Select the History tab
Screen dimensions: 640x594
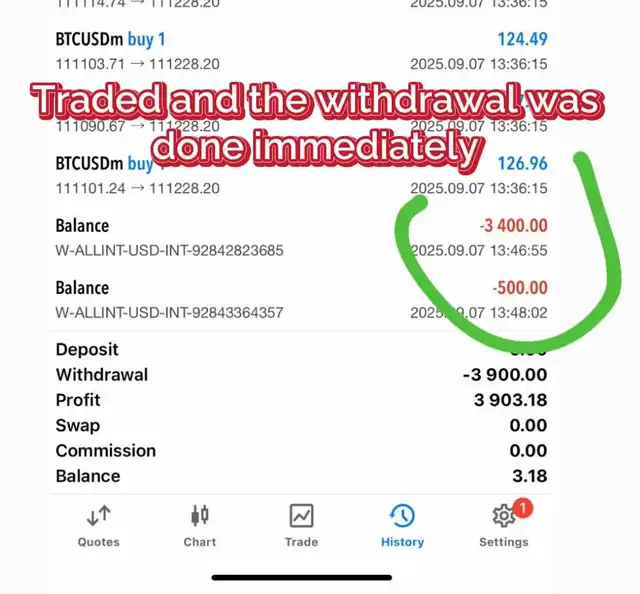402,526
